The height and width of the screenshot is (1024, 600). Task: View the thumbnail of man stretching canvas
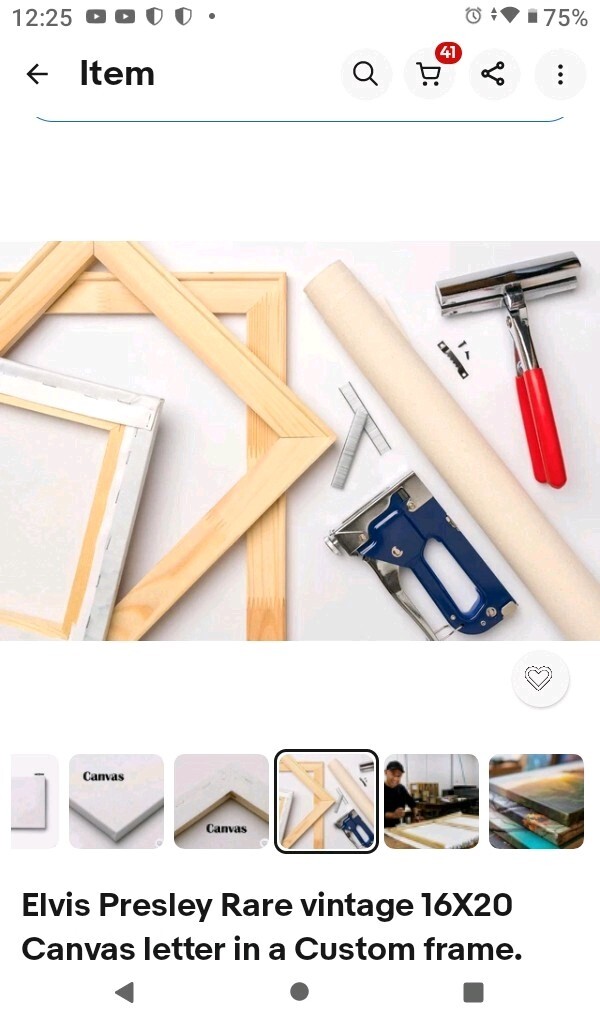(x=431, y=801)
